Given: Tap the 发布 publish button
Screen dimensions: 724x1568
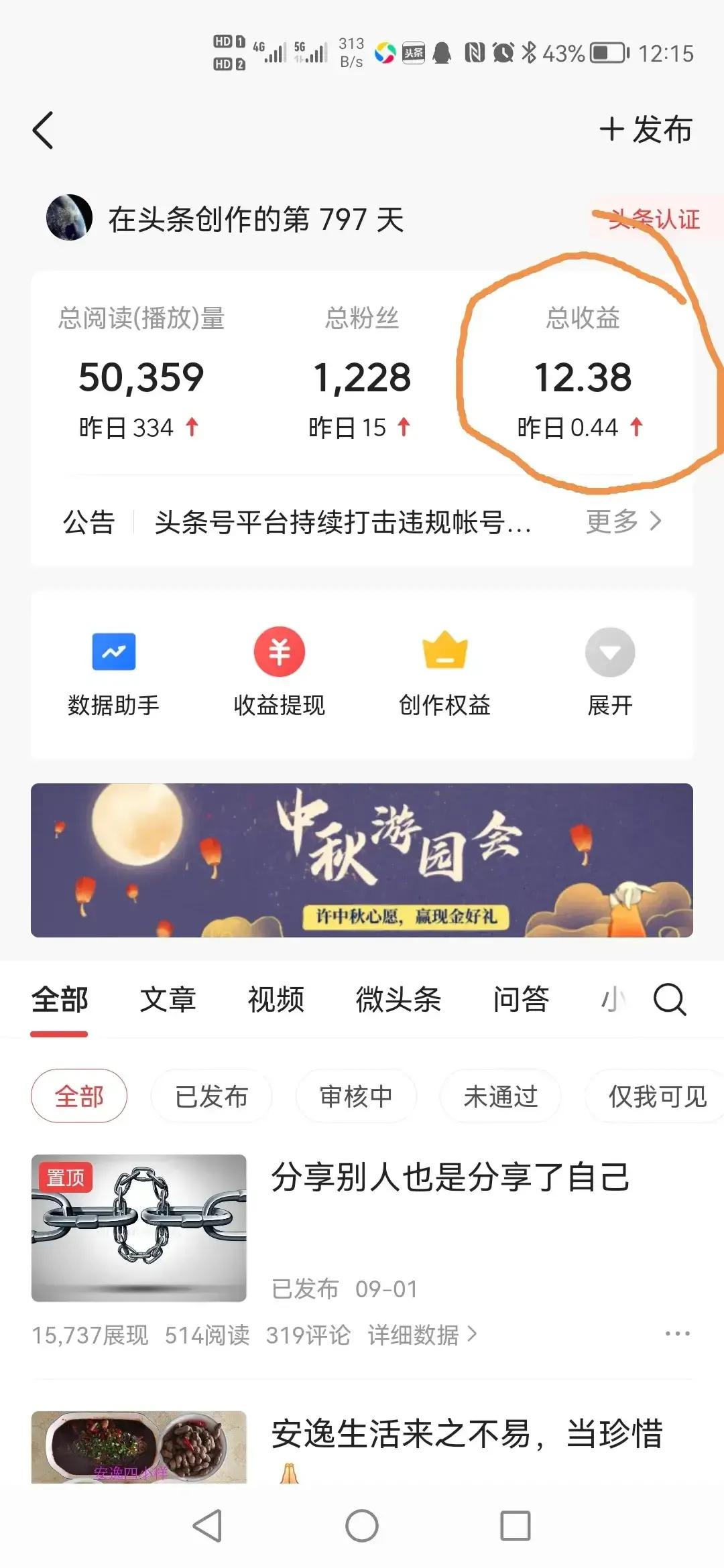Looking at the screenshot, I should 645,129.
